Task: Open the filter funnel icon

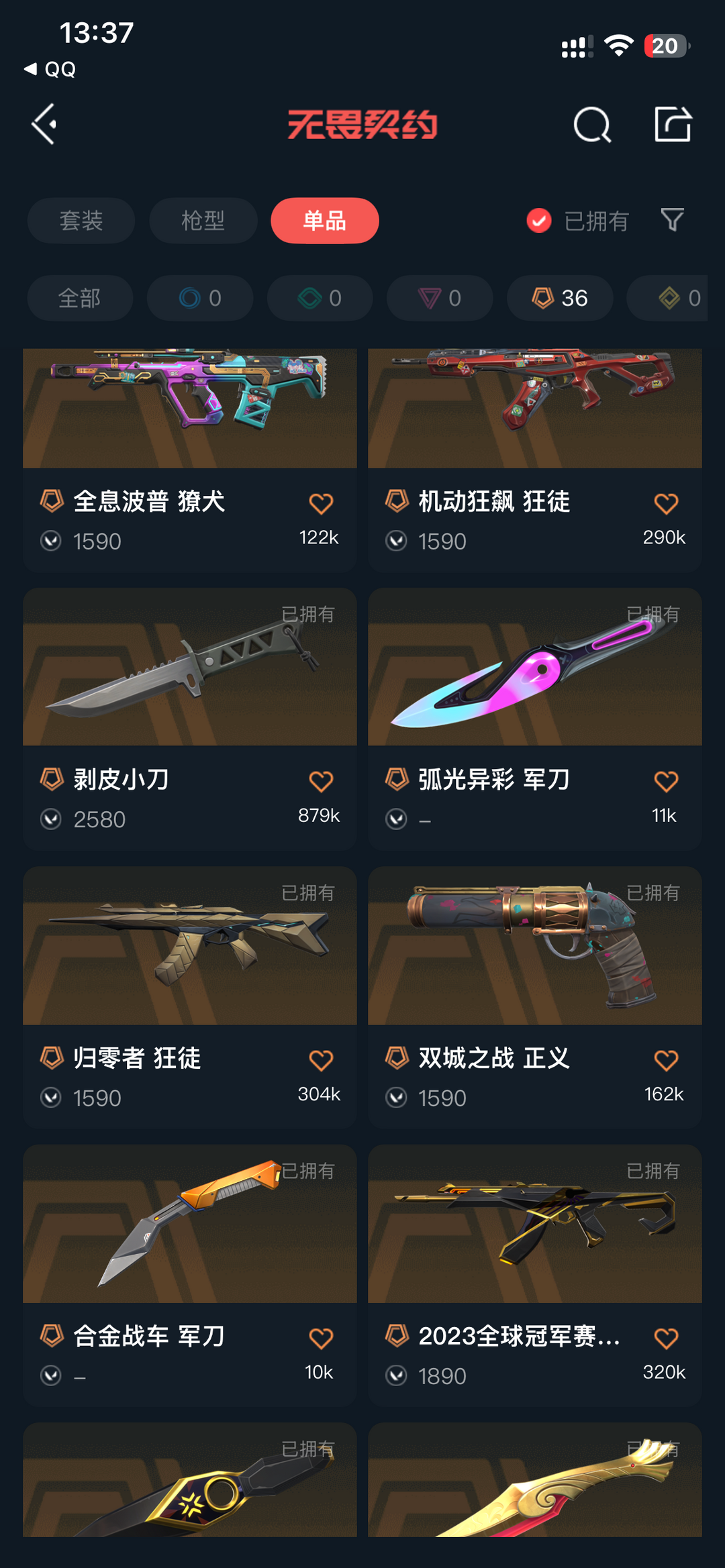Action: [672, 219]
